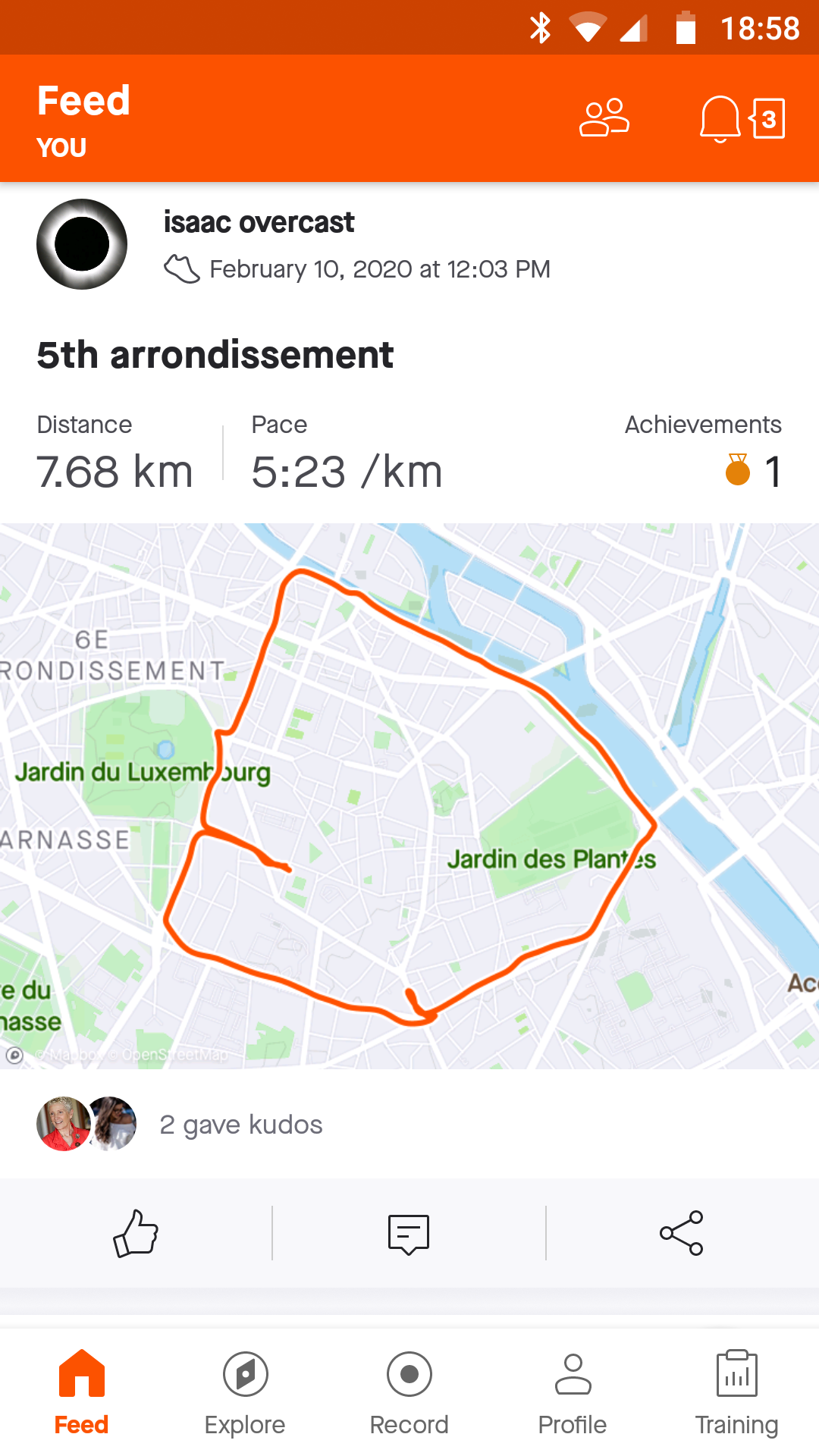Switch to the Explore tab
The height and width of the screenshot is (1456, 819).
pyautogui.click(x=245, y=1394)
